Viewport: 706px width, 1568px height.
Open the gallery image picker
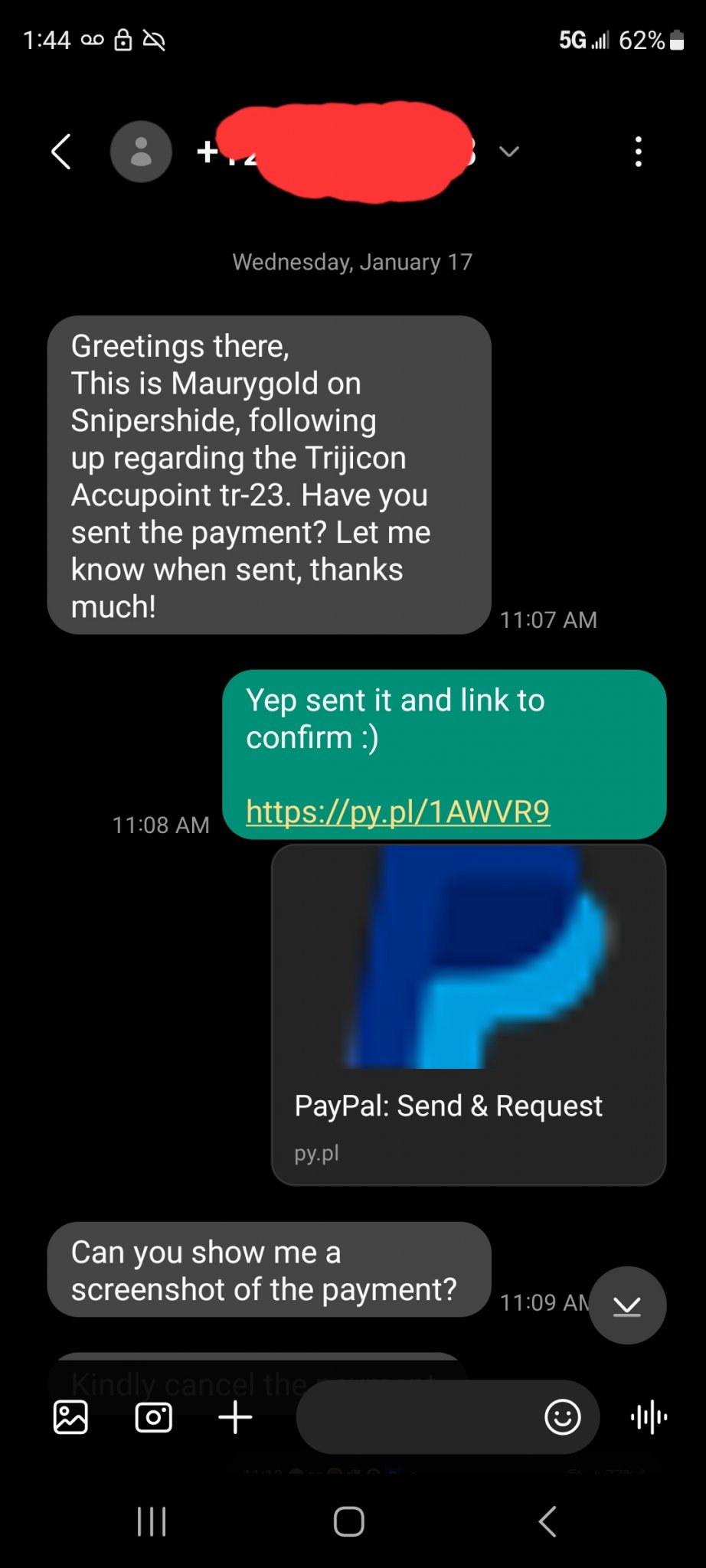click(70, 1417)
